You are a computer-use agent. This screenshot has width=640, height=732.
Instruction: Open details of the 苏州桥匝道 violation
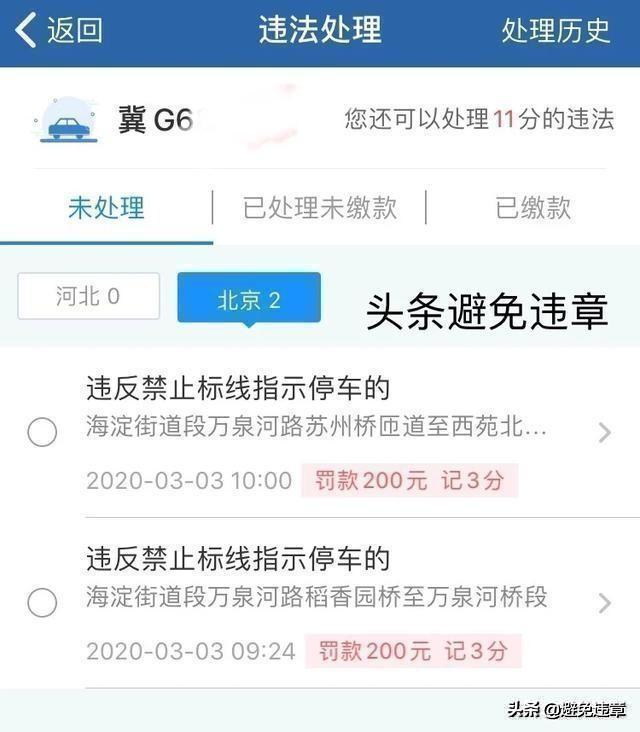pyautogui.click(x=603, y=433)
